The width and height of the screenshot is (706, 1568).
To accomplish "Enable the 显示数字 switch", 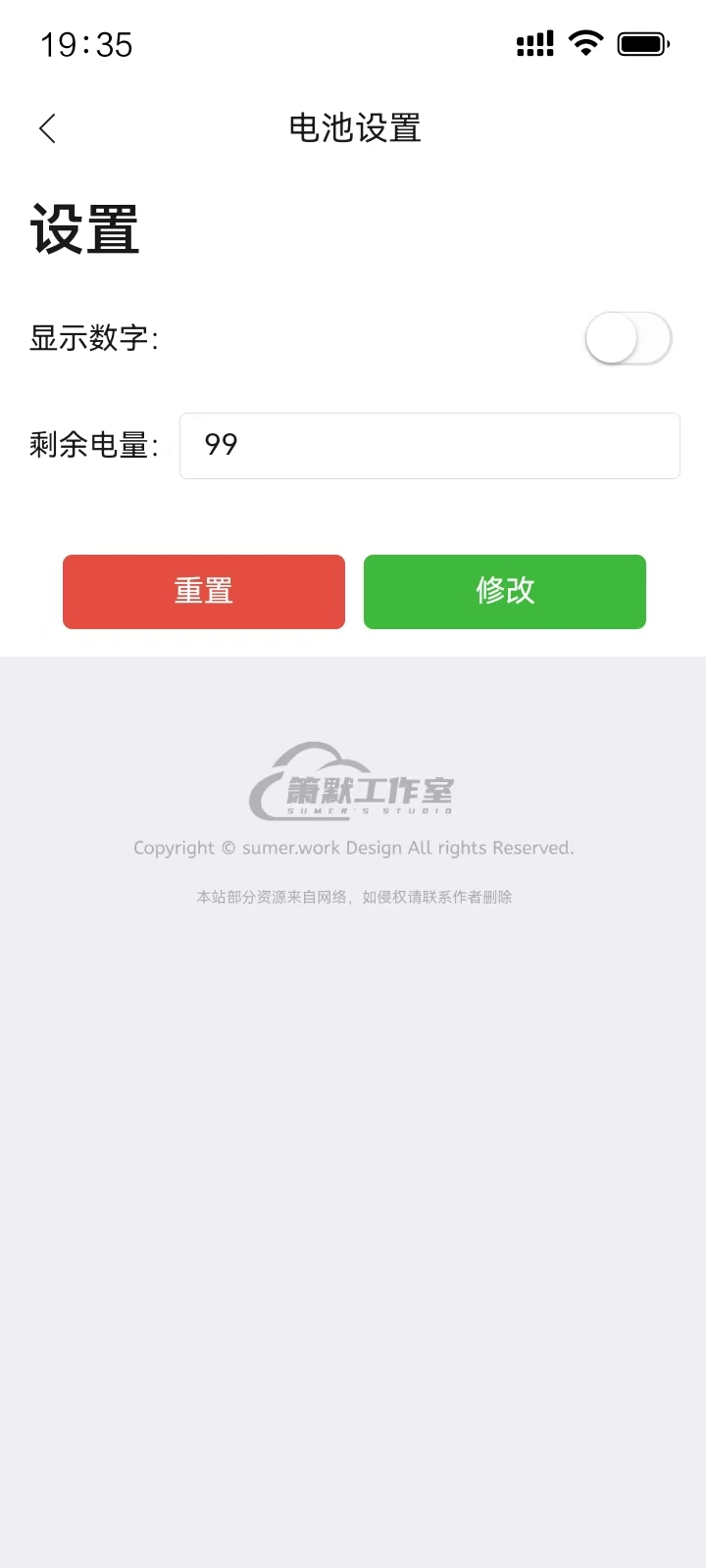I will [629, 339].
